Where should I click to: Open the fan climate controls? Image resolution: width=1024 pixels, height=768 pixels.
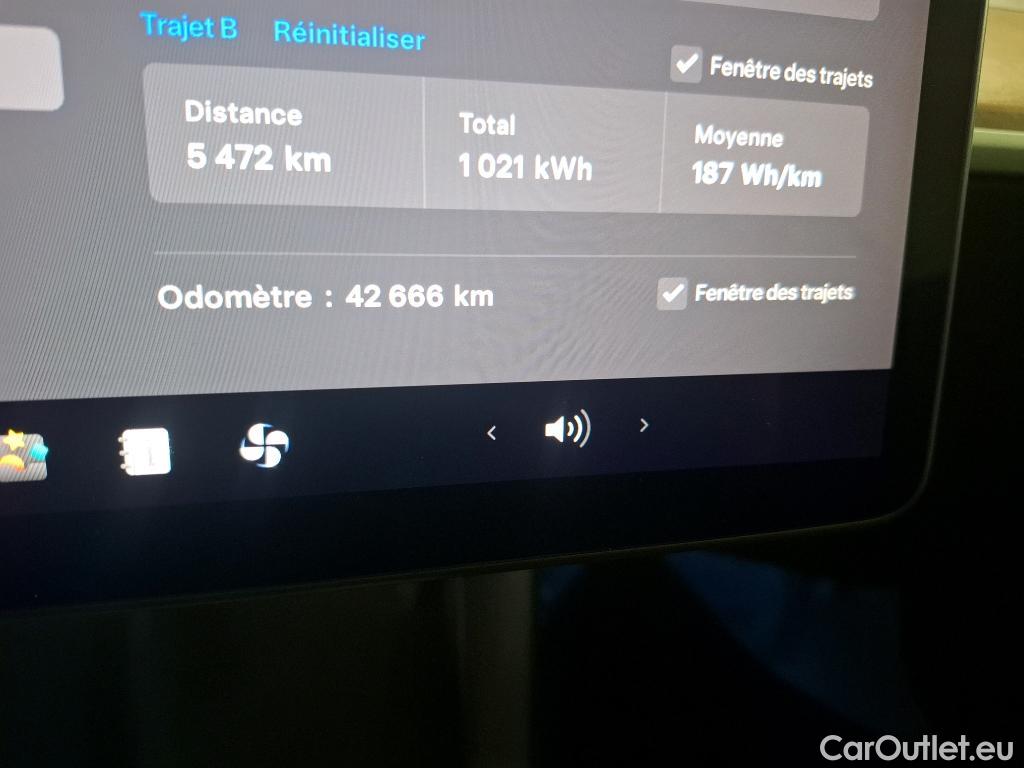(264, 444)
